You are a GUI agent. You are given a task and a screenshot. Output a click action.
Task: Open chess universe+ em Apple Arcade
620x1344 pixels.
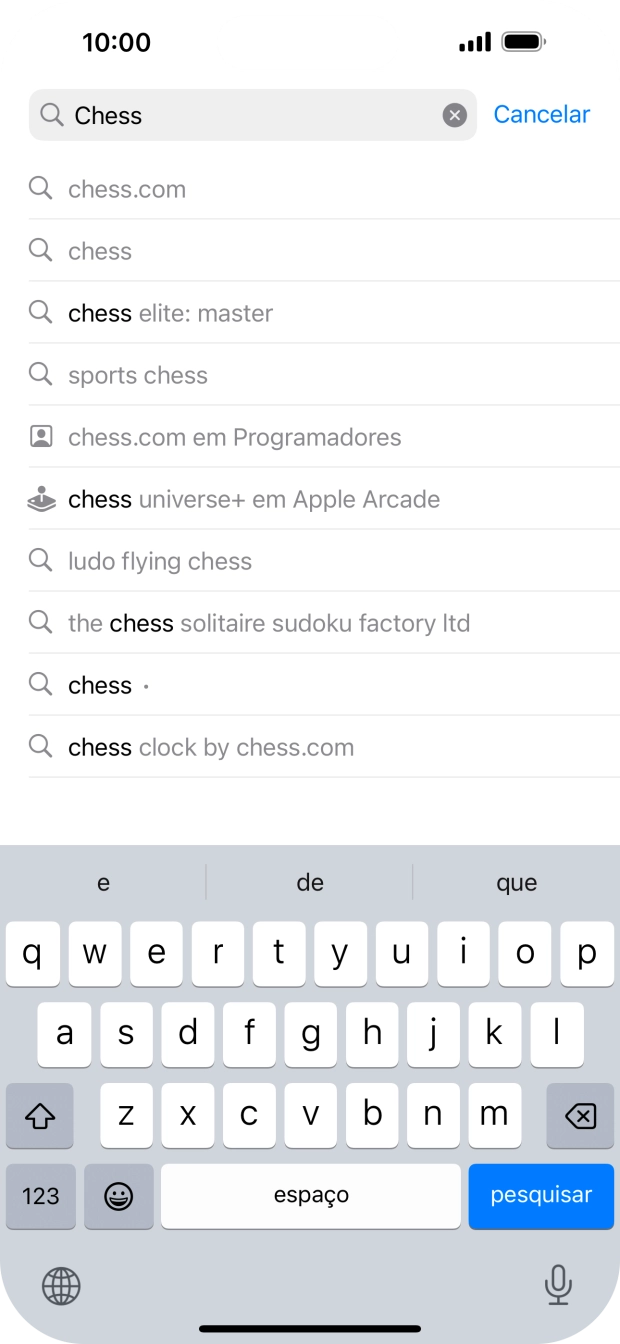pyautogui.click(x=254, y=499)
